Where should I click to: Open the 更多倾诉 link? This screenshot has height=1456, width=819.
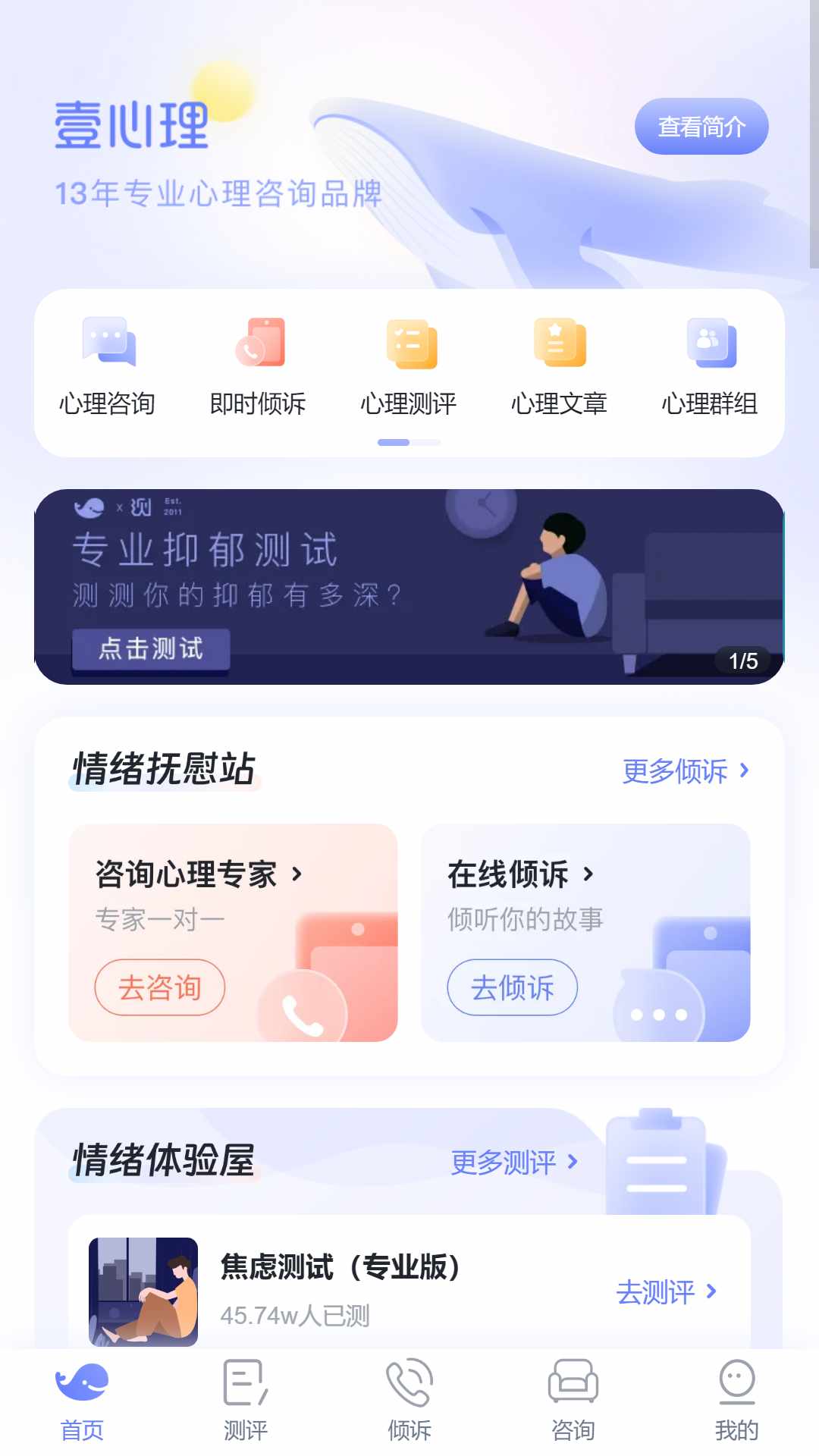click(686, 770)
